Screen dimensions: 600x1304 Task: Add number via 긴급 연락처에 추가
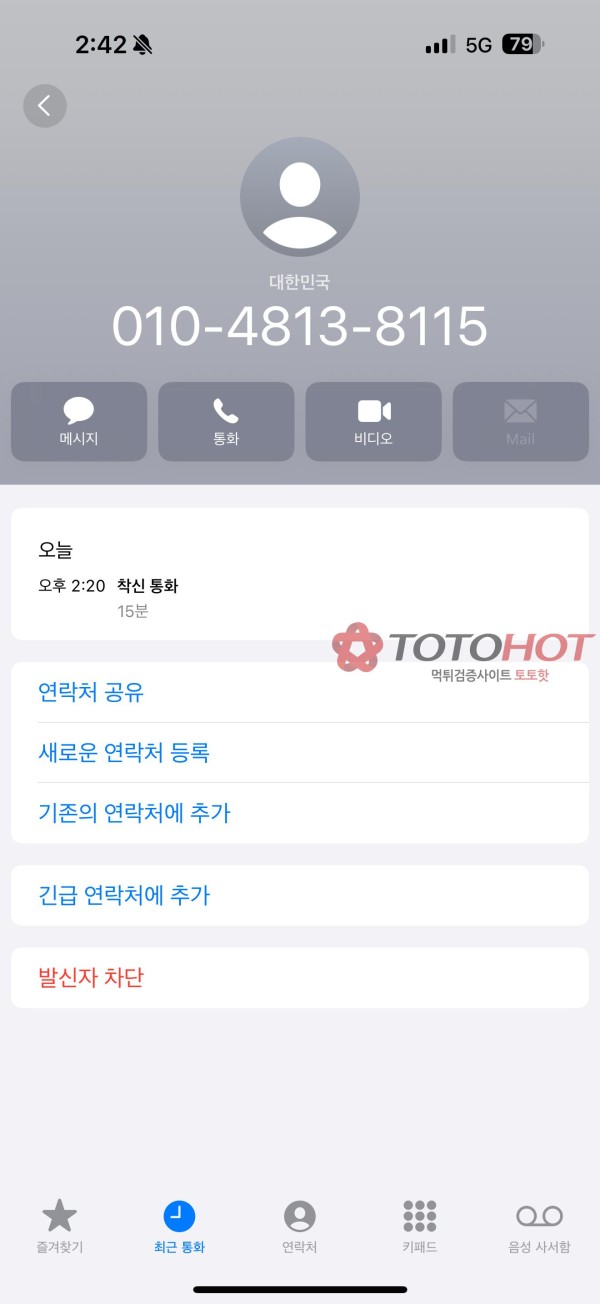(124, 895)
